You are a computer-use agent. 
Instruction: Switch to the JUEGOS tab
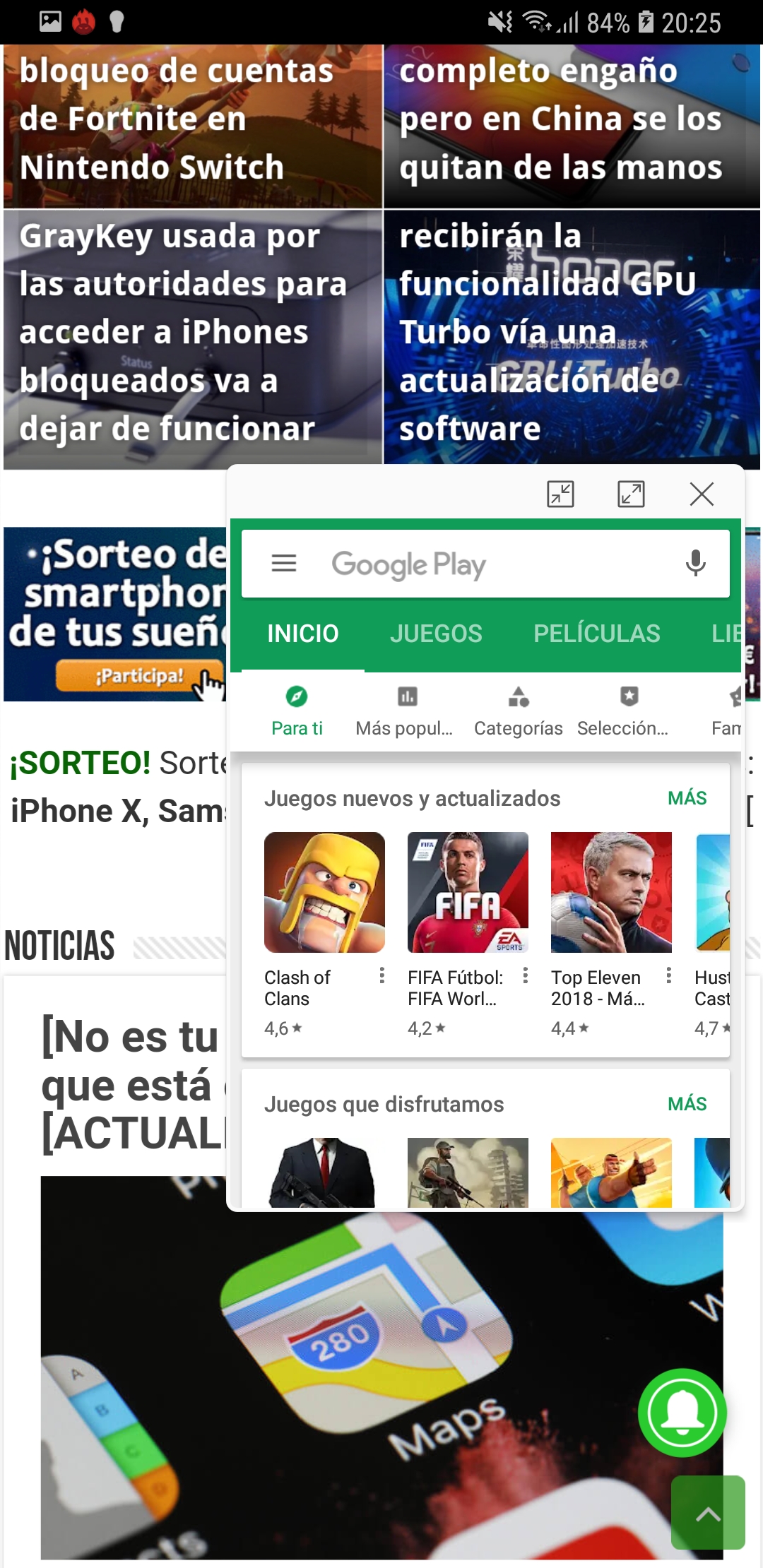436,634
